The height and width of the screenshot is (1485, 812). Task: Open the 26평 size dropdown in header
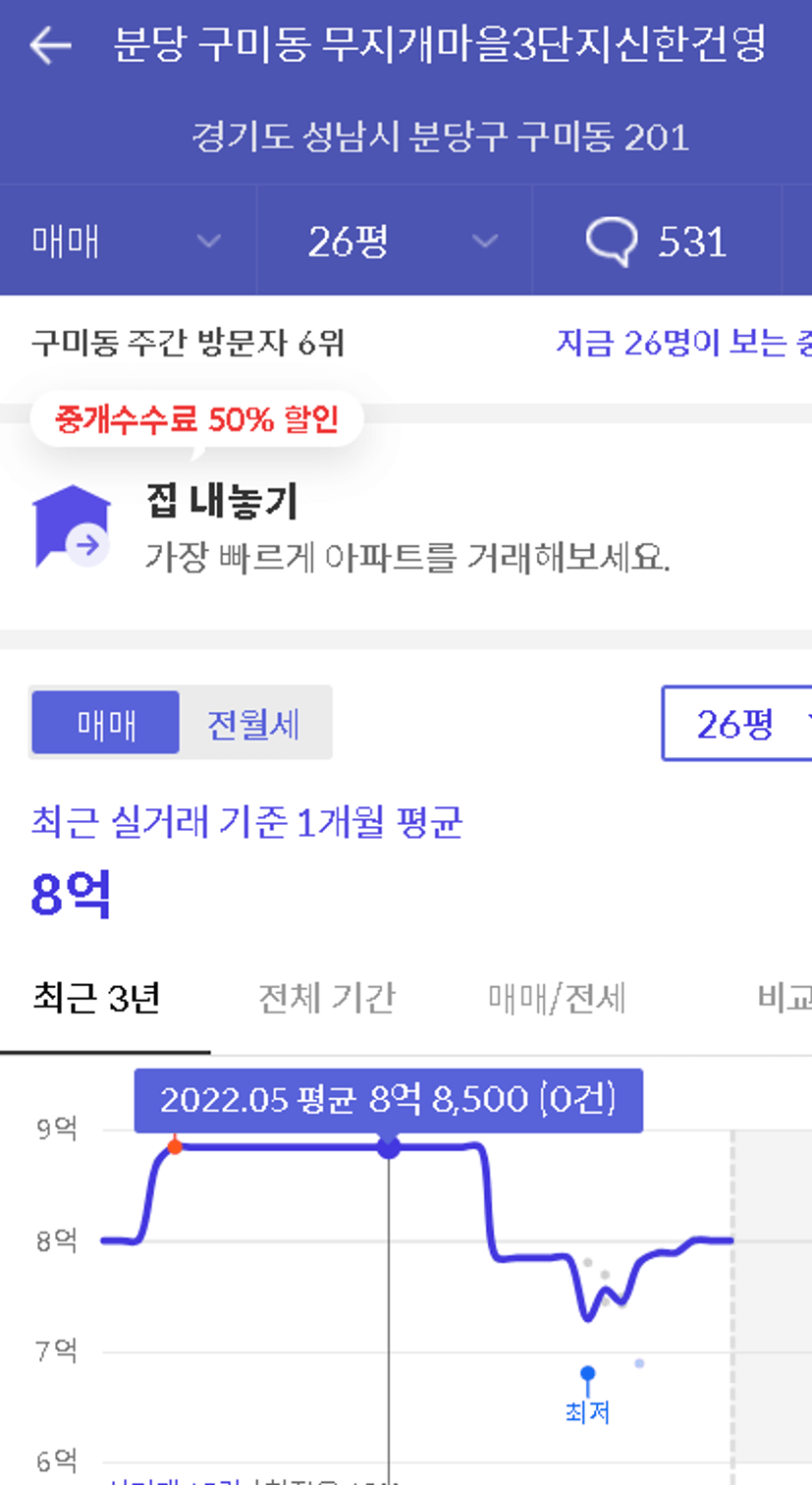pos(395,241)
